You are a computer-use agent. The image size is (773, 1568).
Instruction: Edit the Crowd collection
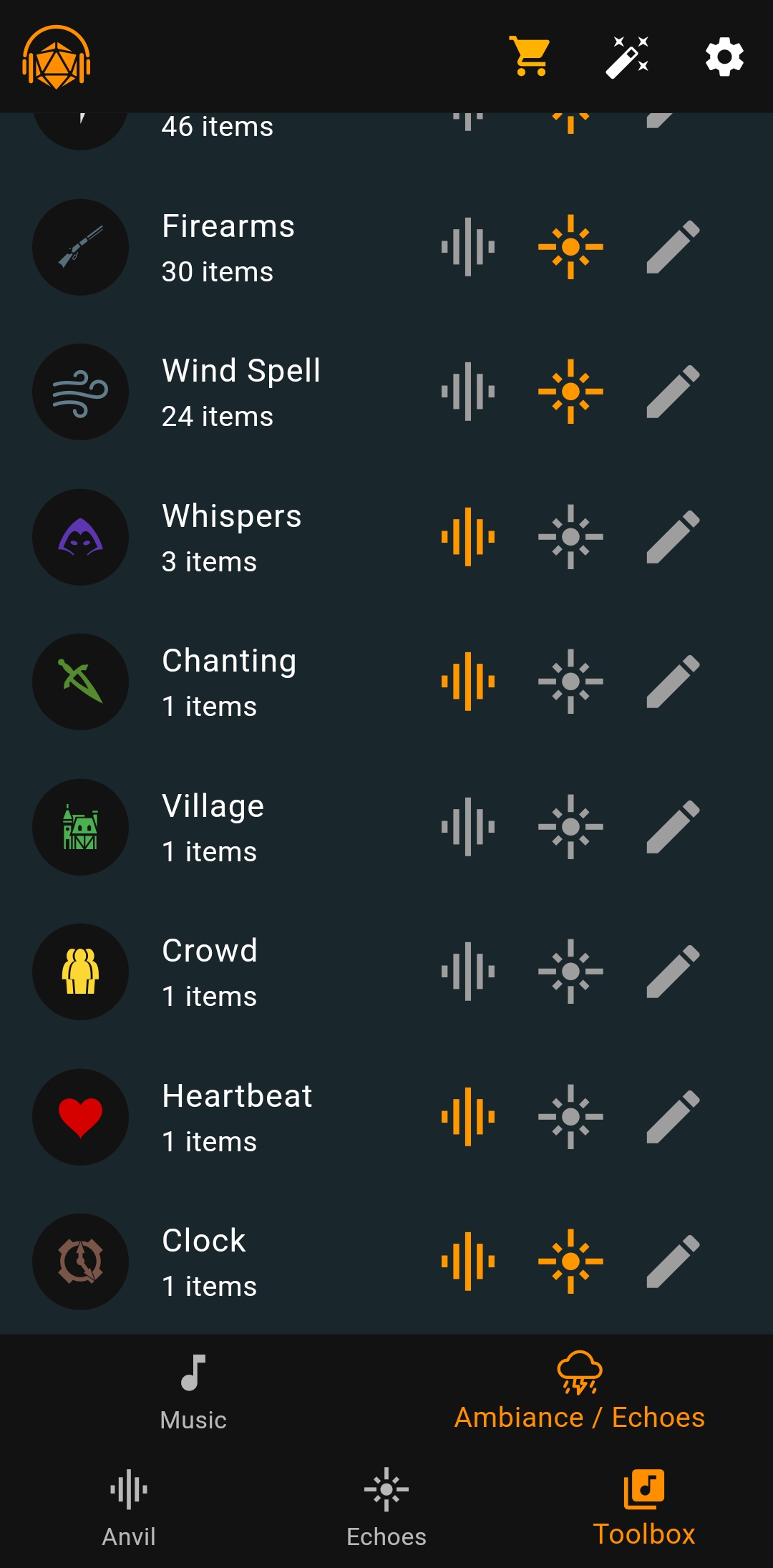coord(673,972)
